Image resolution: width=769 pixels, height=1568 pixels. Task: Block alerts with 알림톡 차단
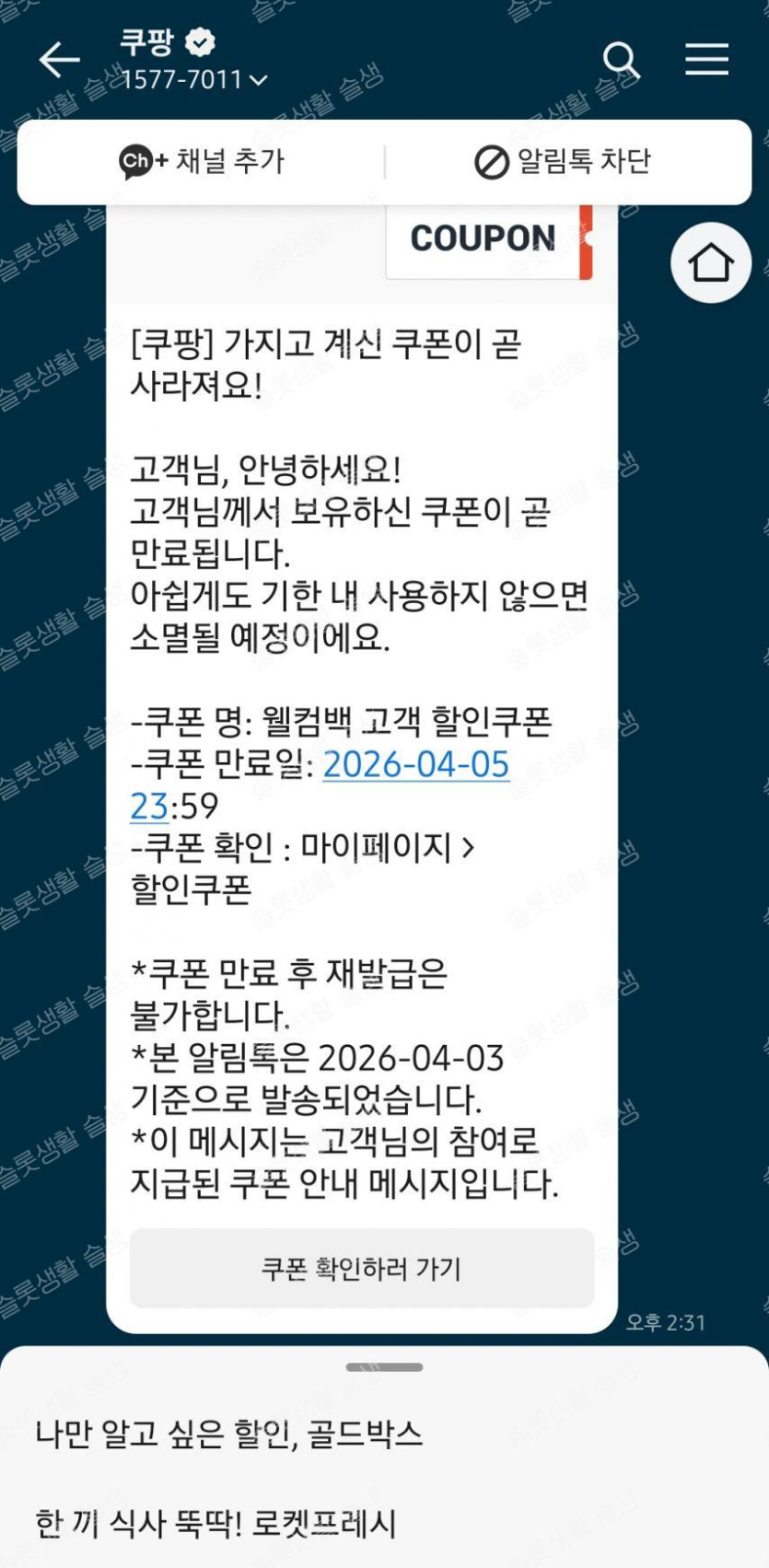tap(563, 162)
